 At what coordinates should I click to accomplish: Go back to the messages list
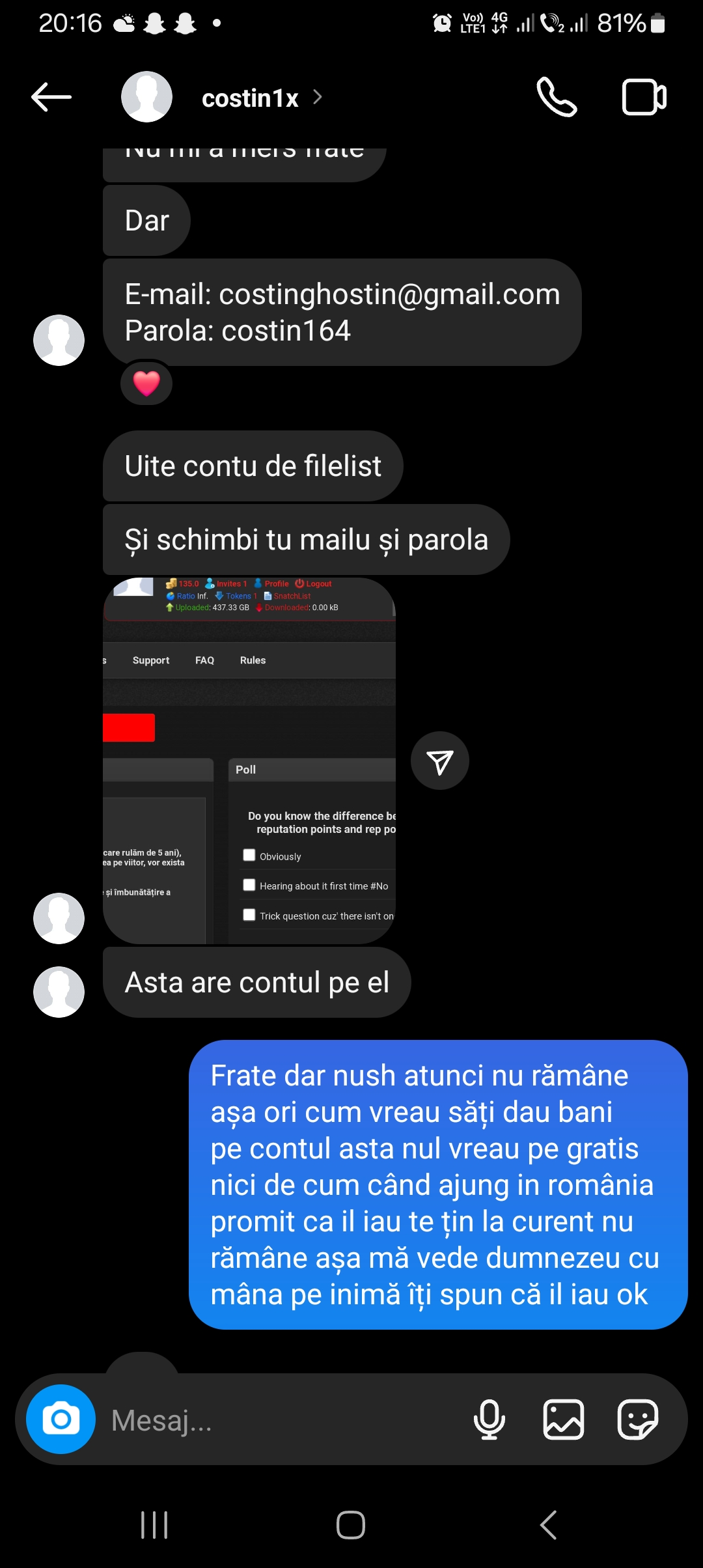coord(51,98)
